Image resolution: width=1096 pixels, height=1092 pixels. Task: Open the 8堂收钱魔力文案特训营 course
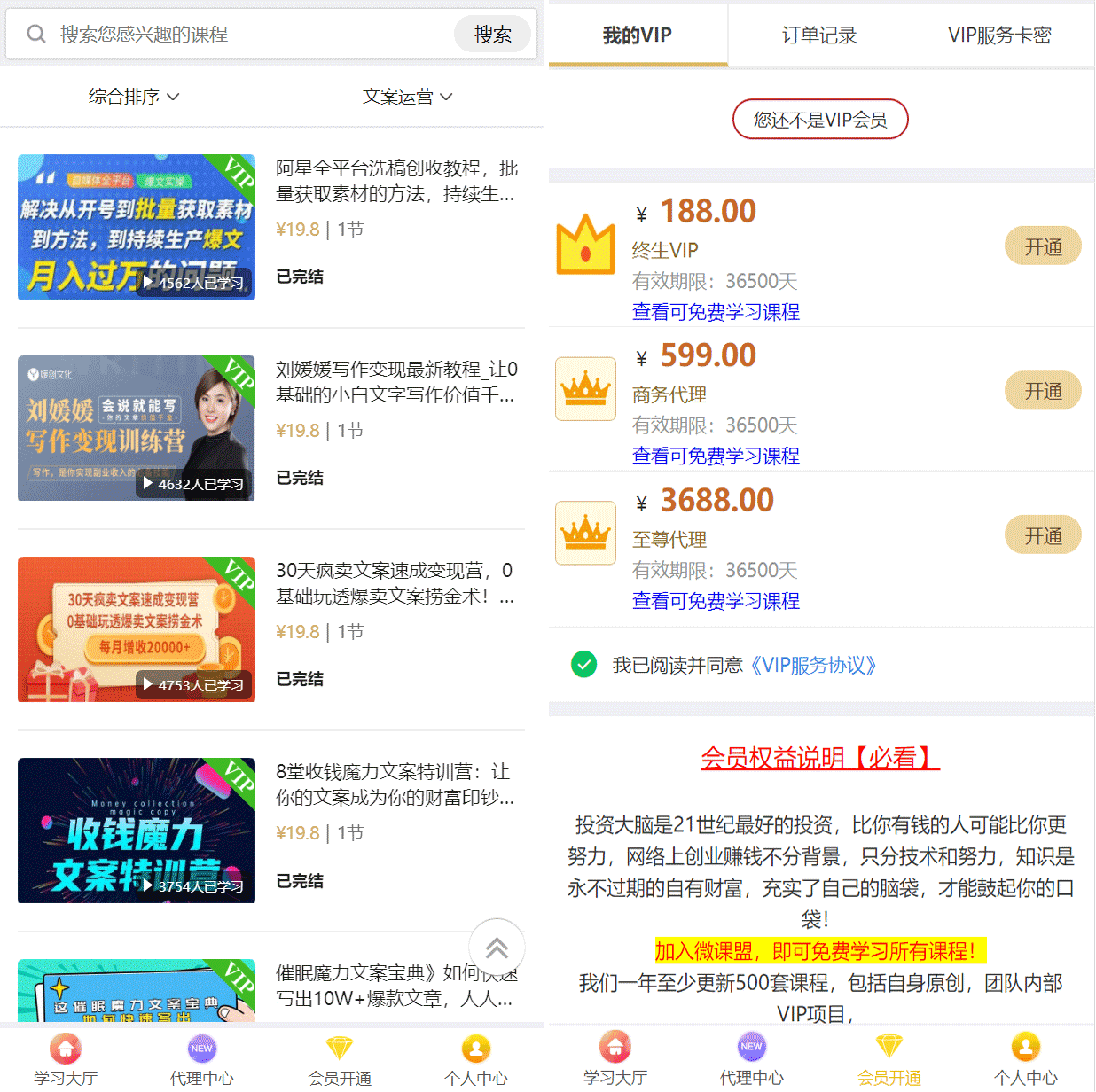(395, 784)
